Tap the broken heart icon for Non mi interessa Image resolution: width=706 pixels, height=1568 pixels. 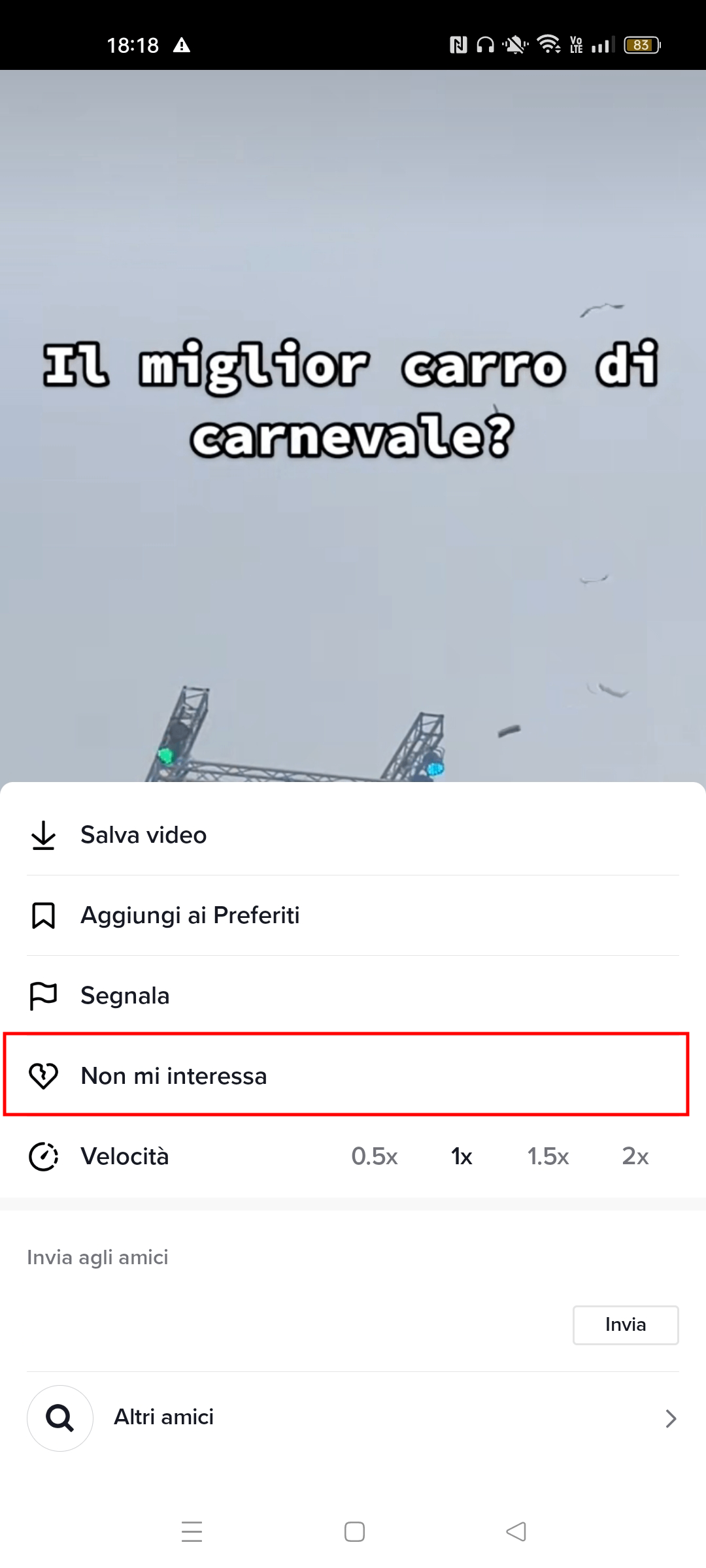pos(42,1075)
